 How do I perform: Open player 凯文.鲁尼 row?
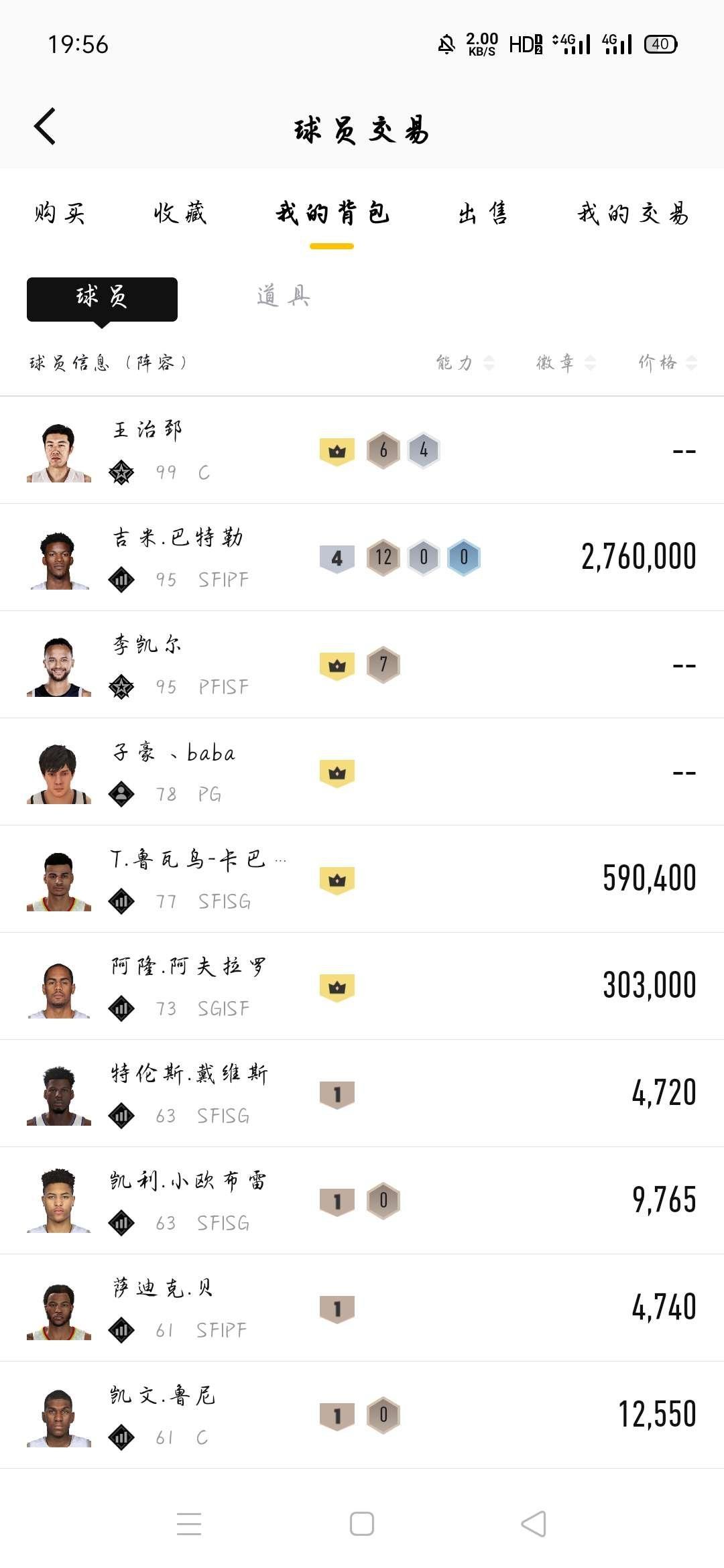362,1415
